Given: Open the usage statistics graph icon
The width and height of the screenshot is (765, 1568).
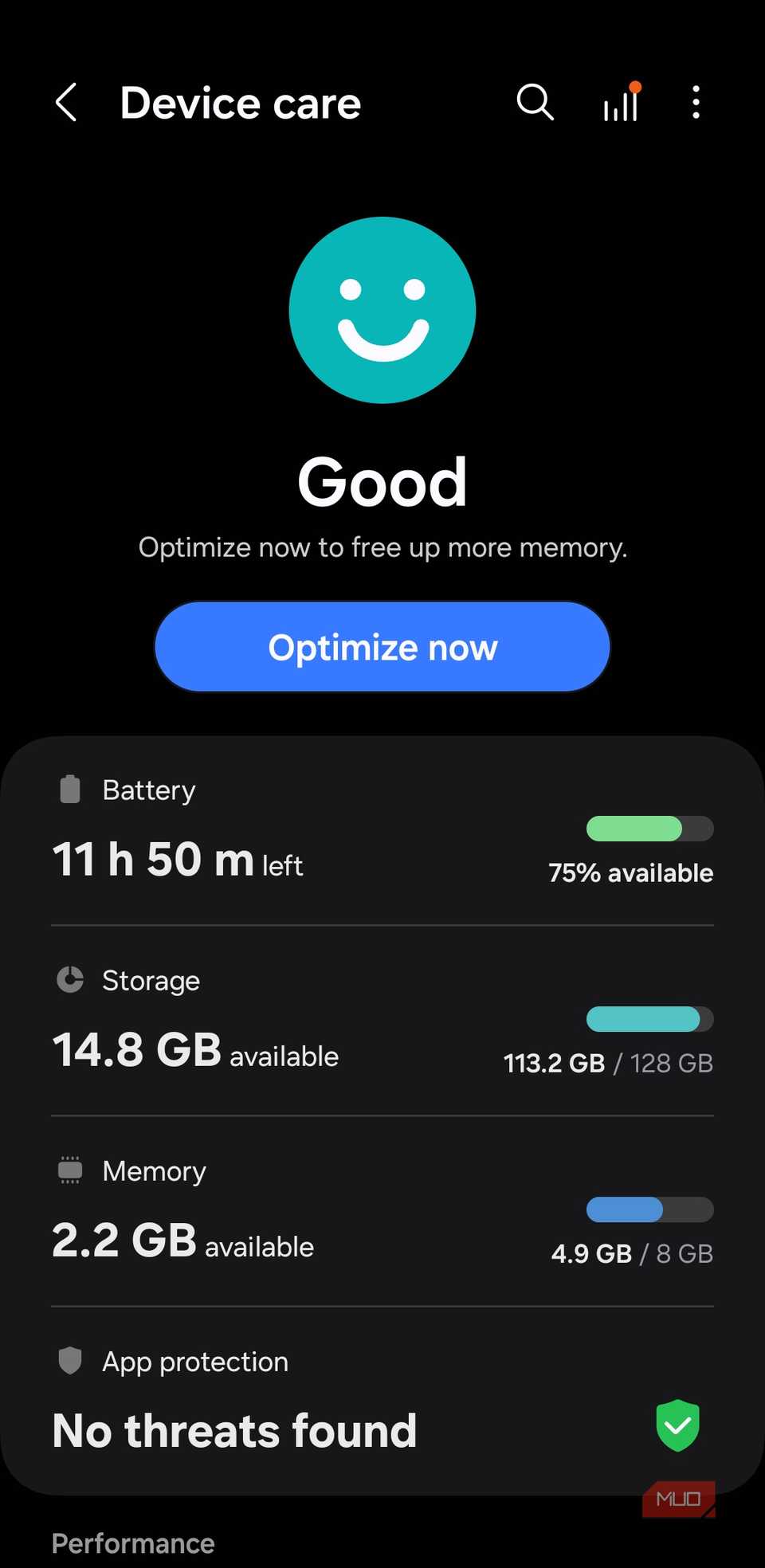Looking at the screenshot, I should (620, 104).
